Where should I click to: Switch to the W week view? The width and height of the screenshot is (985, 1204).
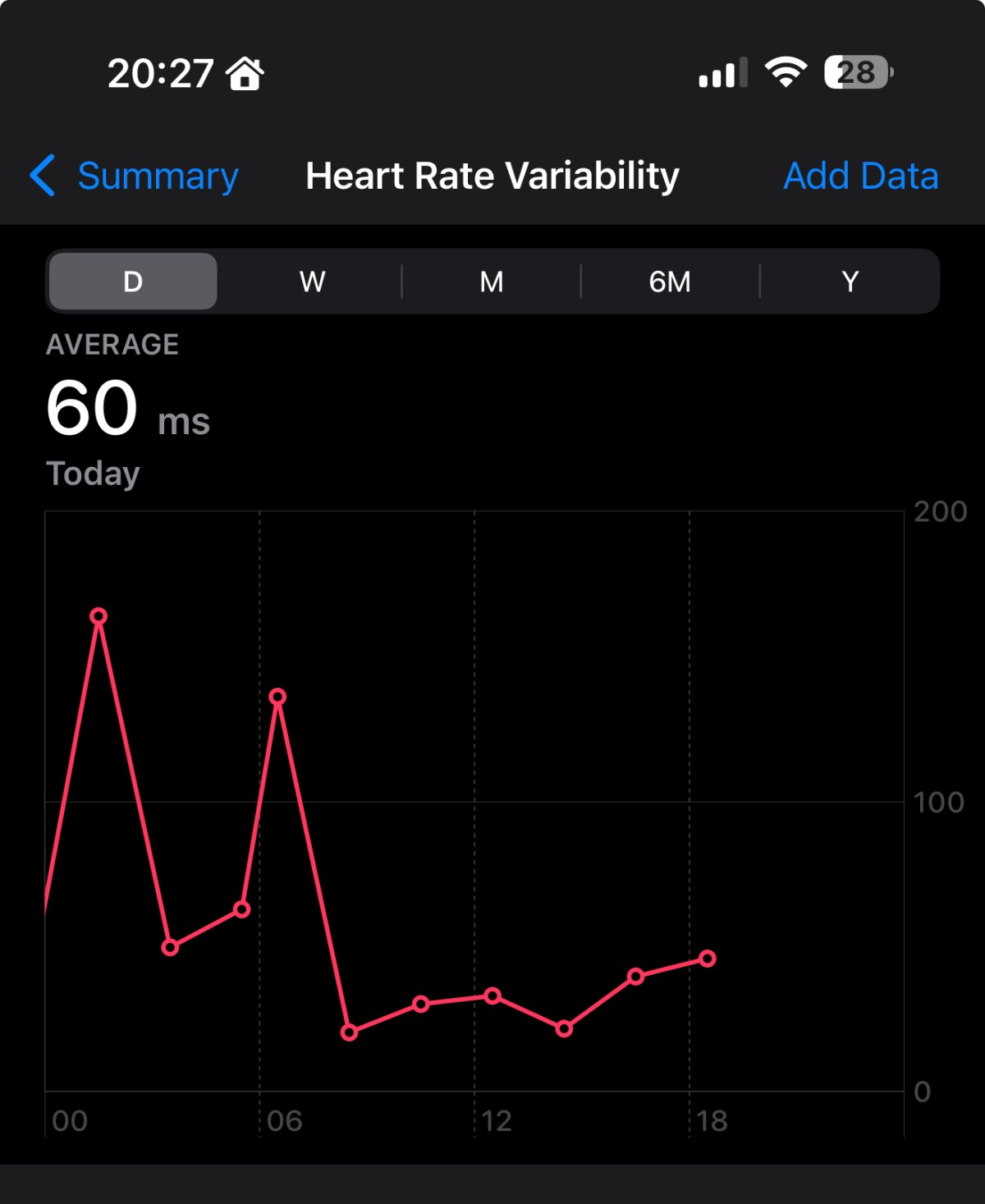(x=312, y=282)
